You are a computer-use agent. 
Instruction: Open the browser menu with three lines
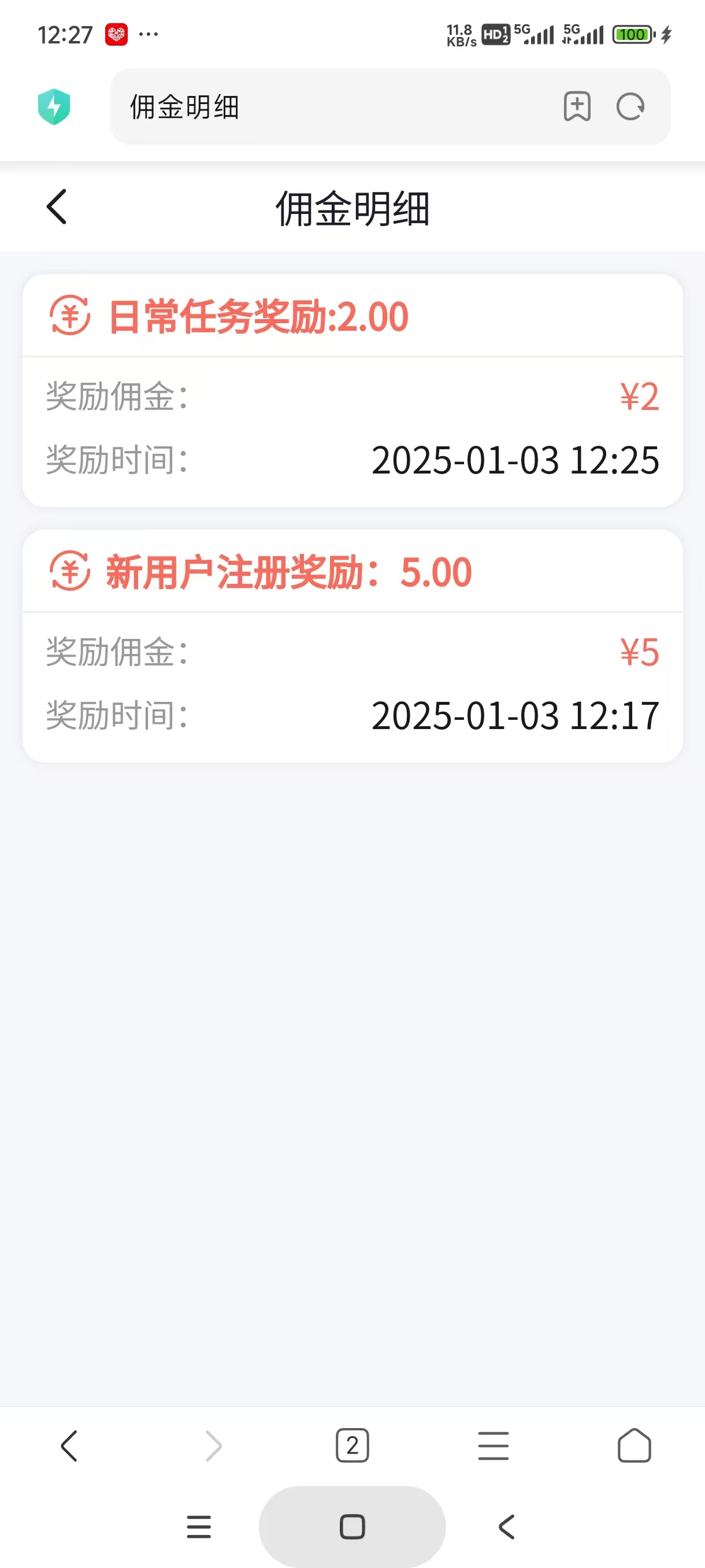493,1445
